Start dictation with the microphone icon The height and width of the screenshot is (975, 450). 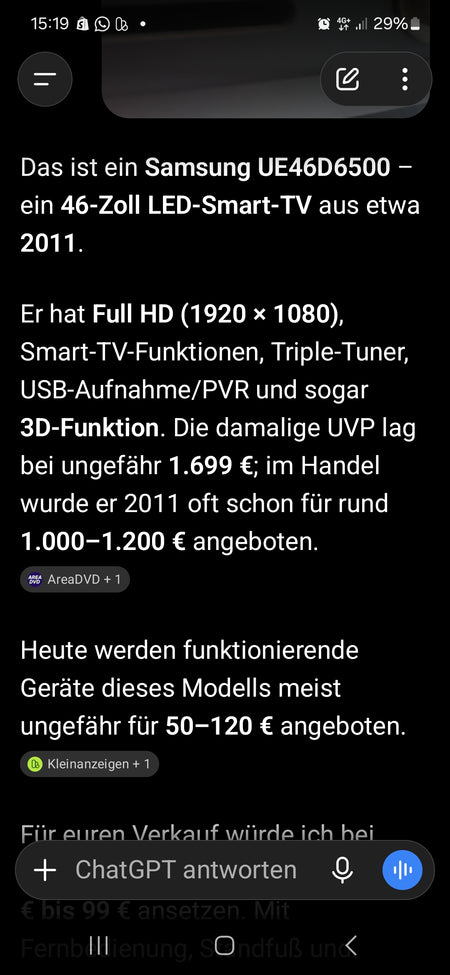point(342,869)
